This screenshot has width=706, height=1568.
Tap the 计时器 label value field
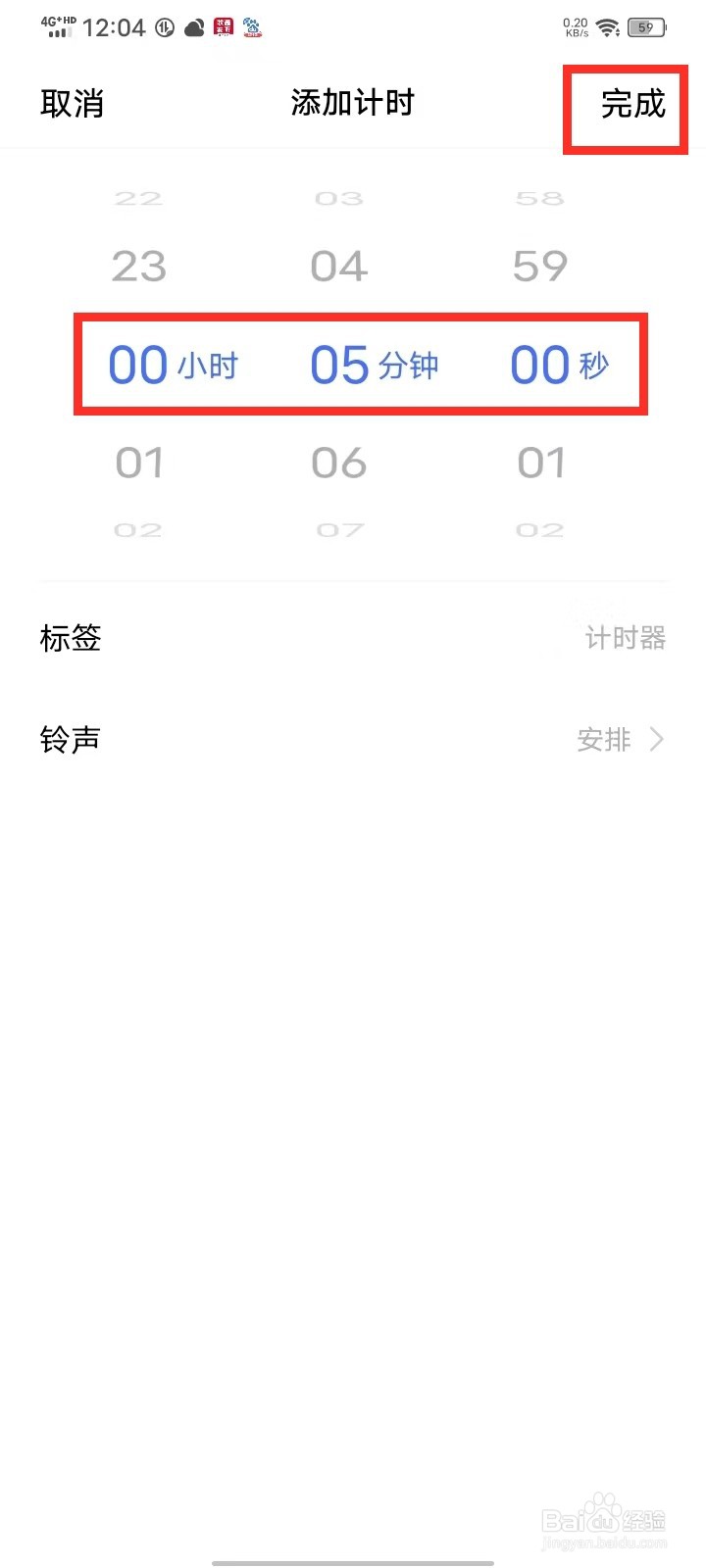[625, 638]
